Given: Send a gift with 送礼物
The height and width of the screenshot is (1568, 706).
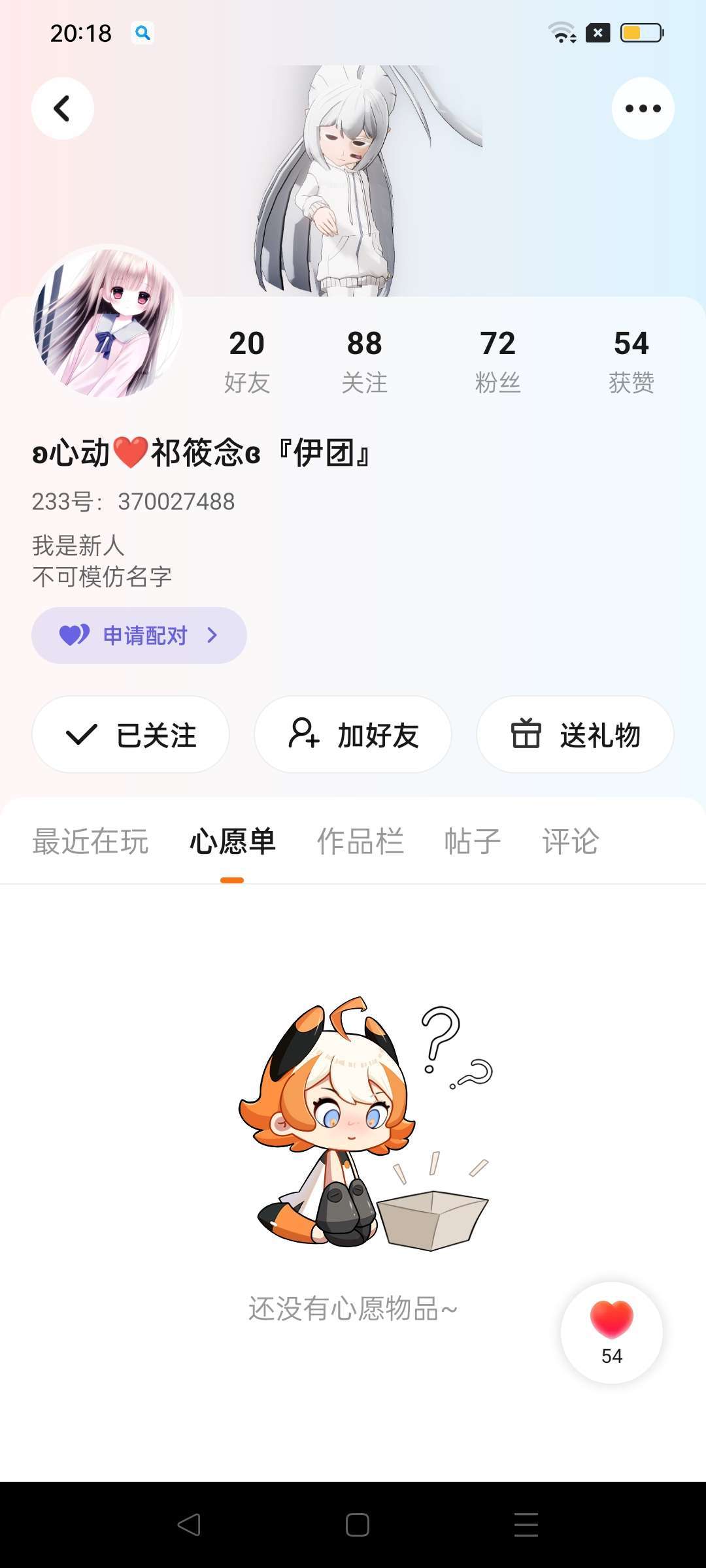Looking at the screenshot, I should point(575,734).
